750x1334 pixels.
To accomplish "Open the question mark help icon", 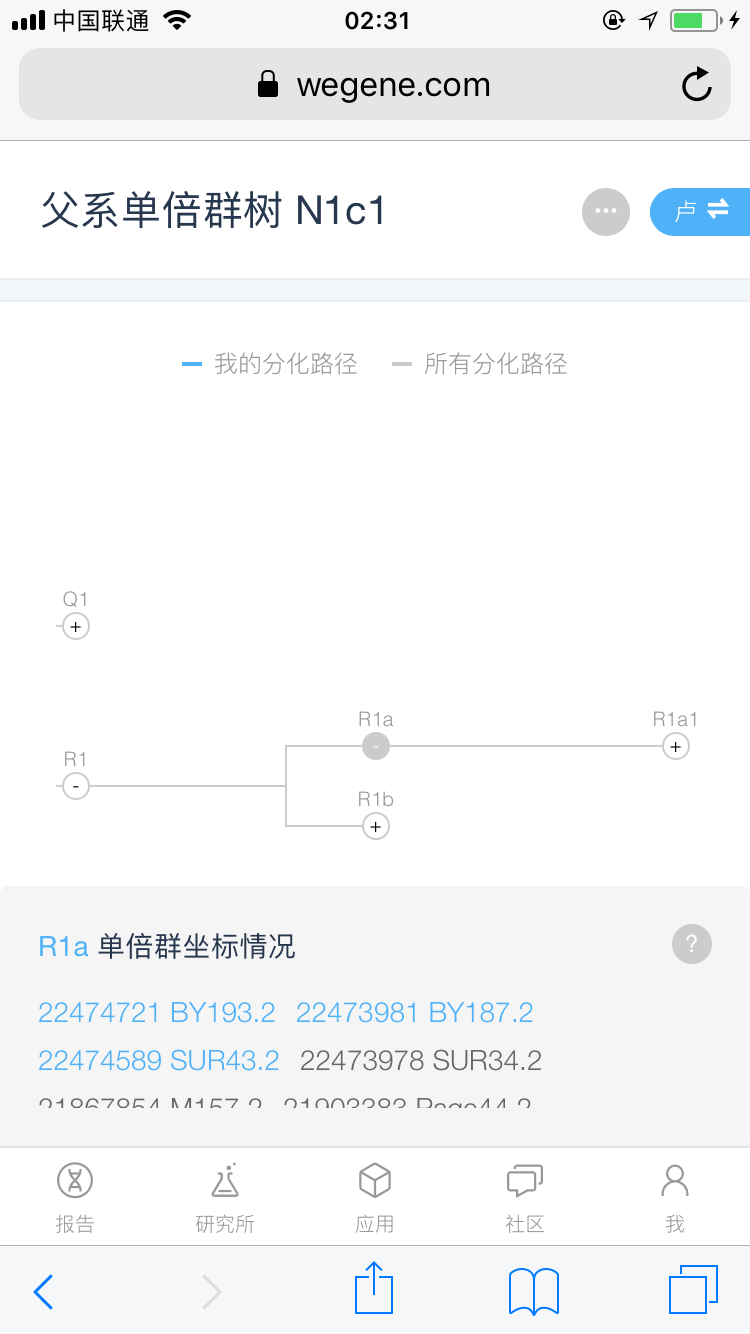I will [x=692, y=943].
